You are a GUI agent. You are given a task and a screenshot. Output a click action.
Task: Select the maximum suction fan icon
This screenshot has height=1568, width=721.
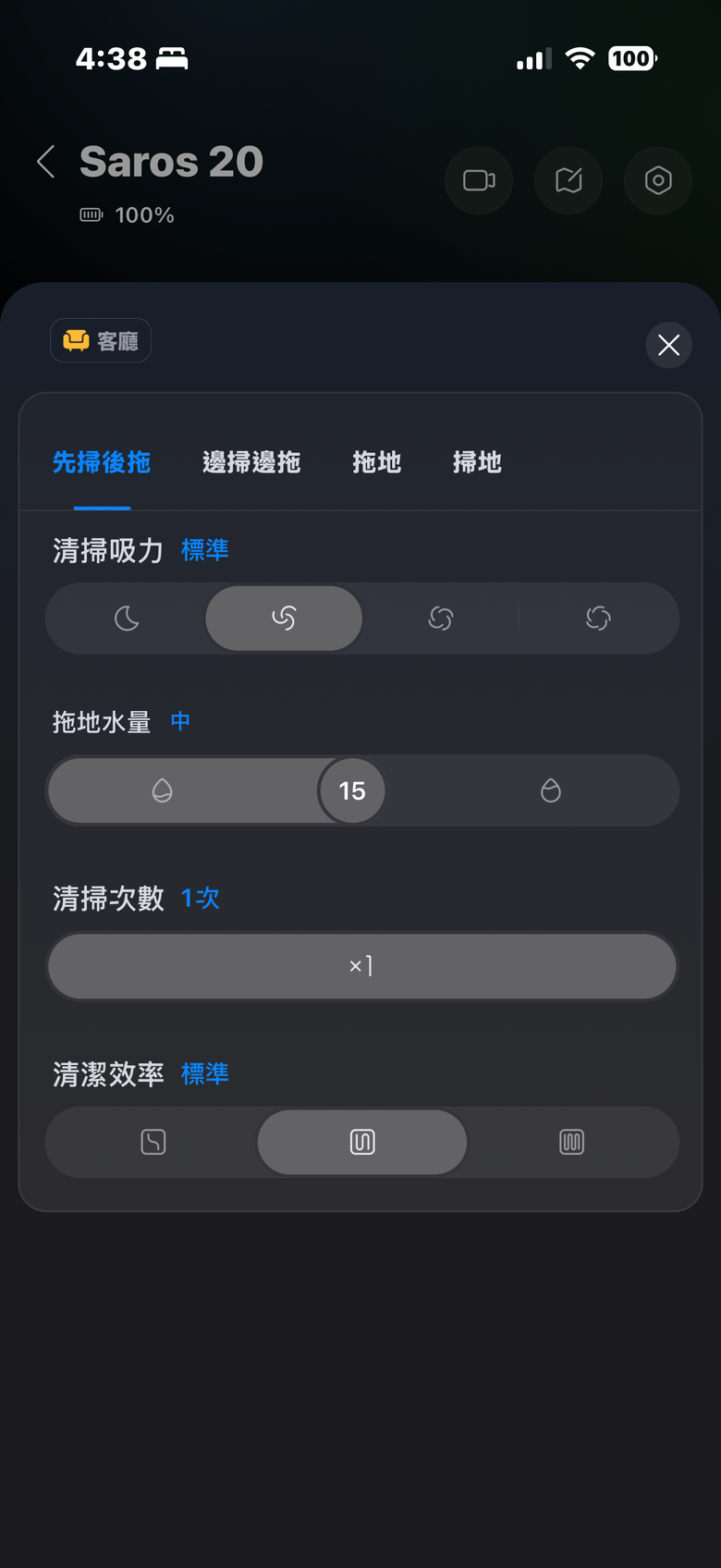(x=597, y=619)
